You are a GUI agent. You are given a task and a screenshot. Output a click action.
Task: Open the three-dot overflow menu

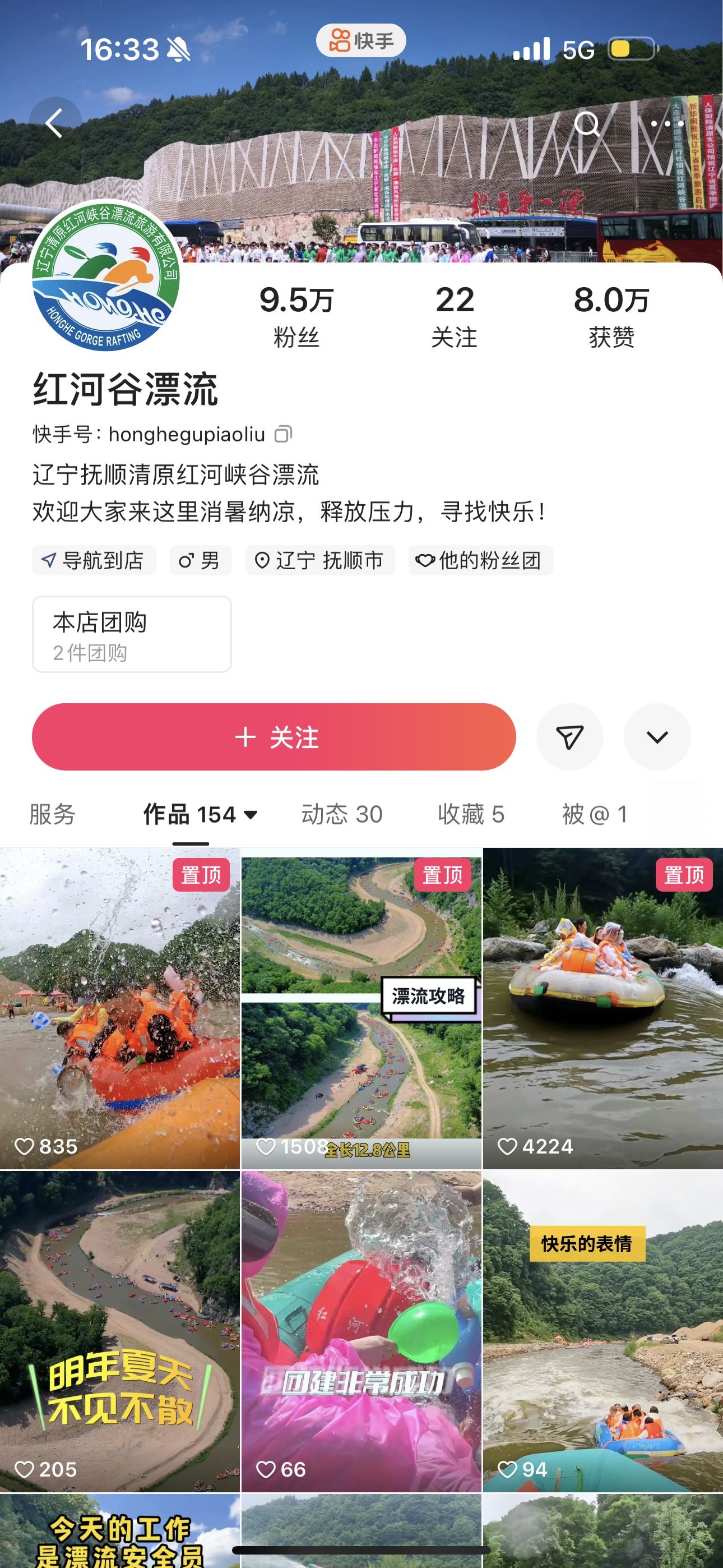click(667, 123)
